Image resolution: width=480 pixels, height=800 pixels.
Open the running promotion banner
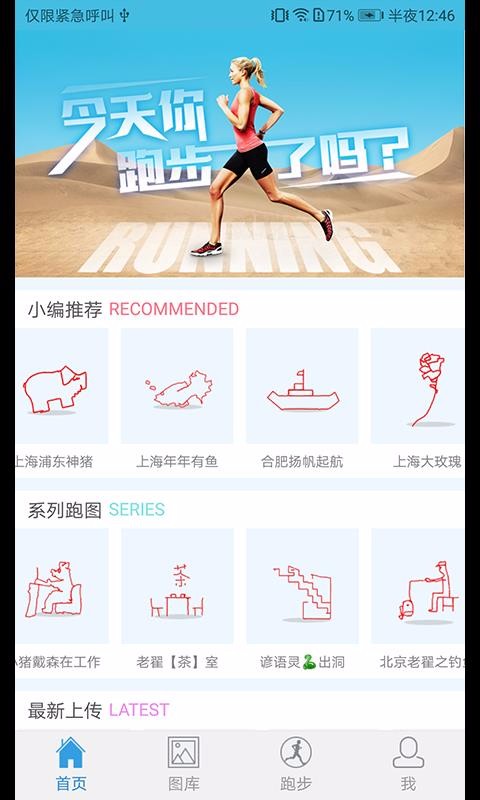point(240,153)
